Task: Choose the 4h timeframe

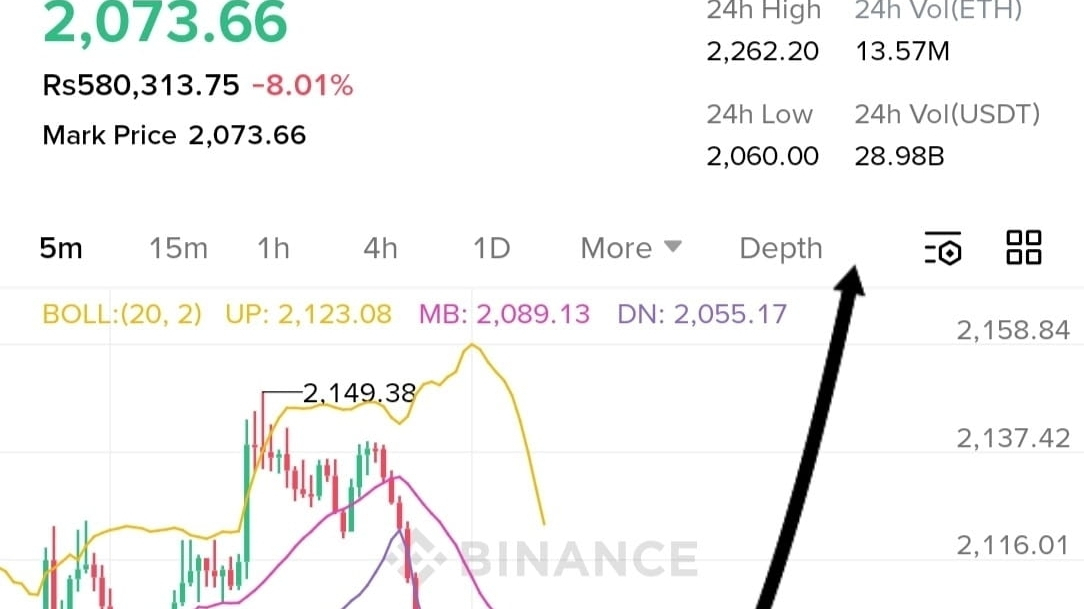Action: tap(380, 248)
